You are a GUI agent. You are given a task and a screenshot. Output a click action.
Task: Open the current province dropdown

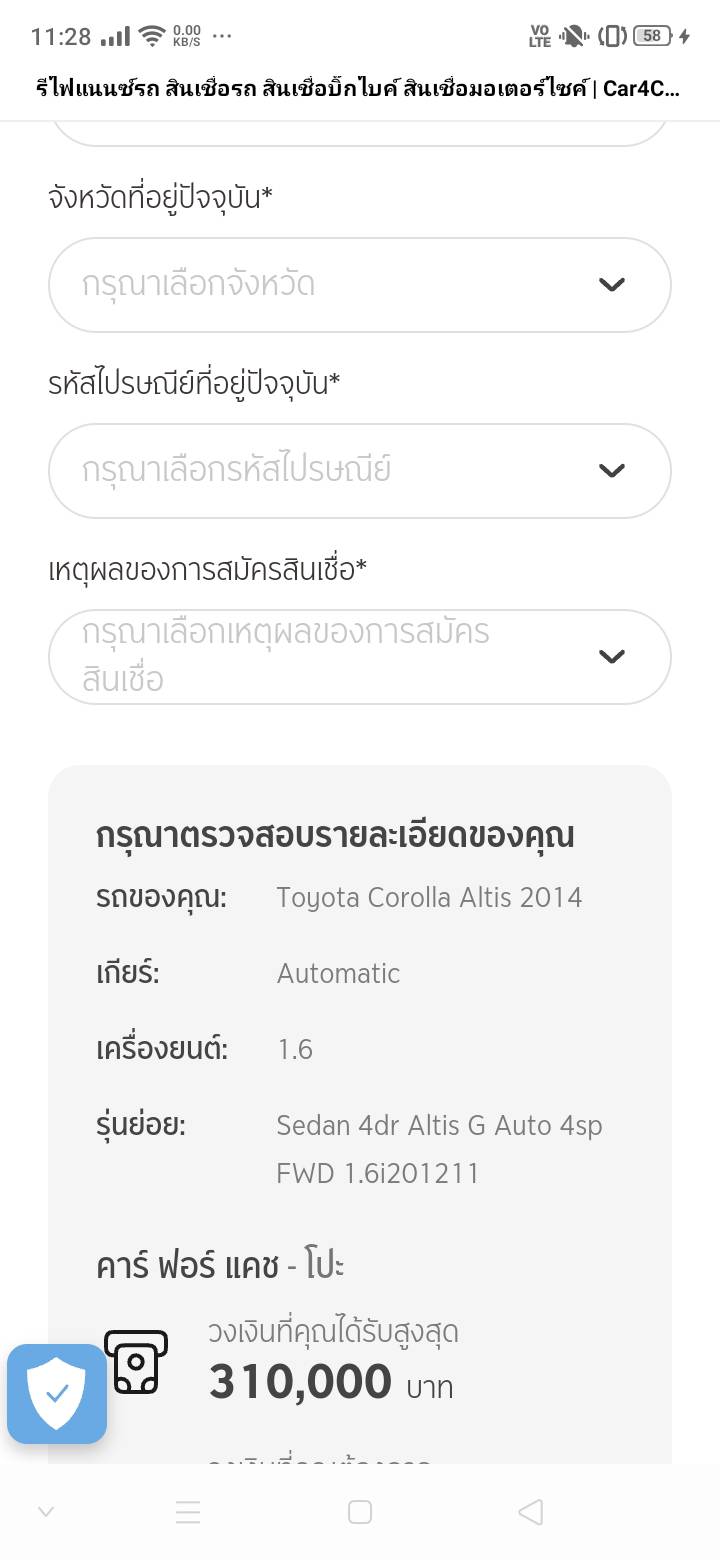pyautogui.click(x=359, y=285)
